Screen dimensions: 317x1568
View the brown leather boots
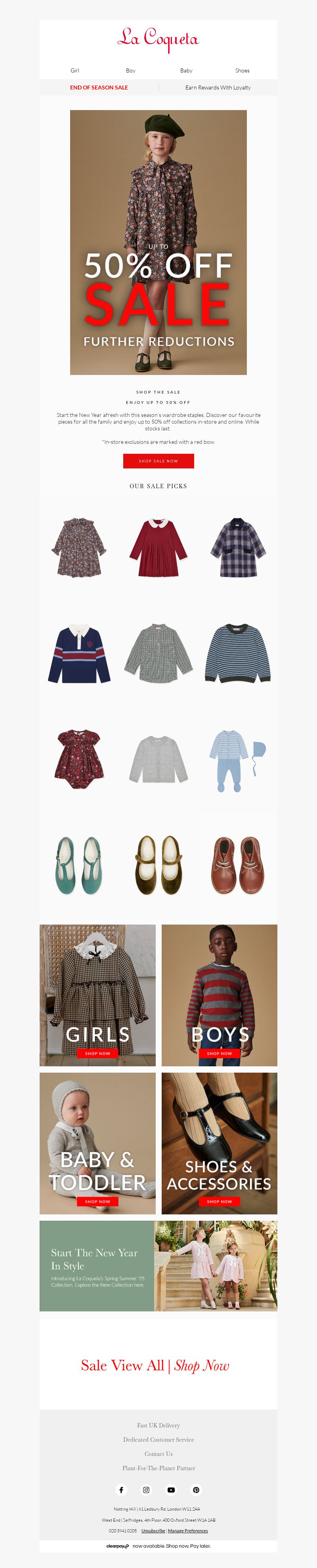(x=238, y=865)
